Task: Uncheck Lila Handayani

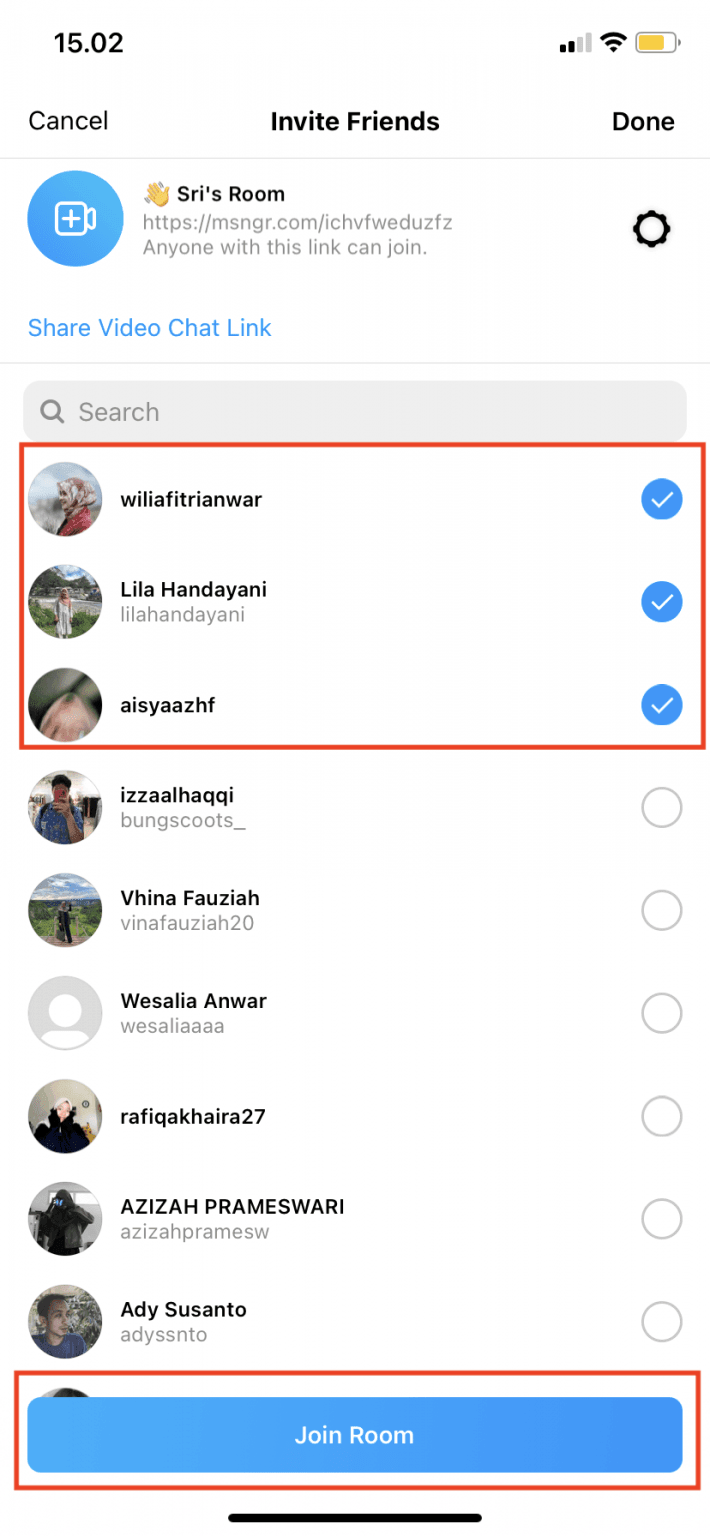Action: (661, 602)
